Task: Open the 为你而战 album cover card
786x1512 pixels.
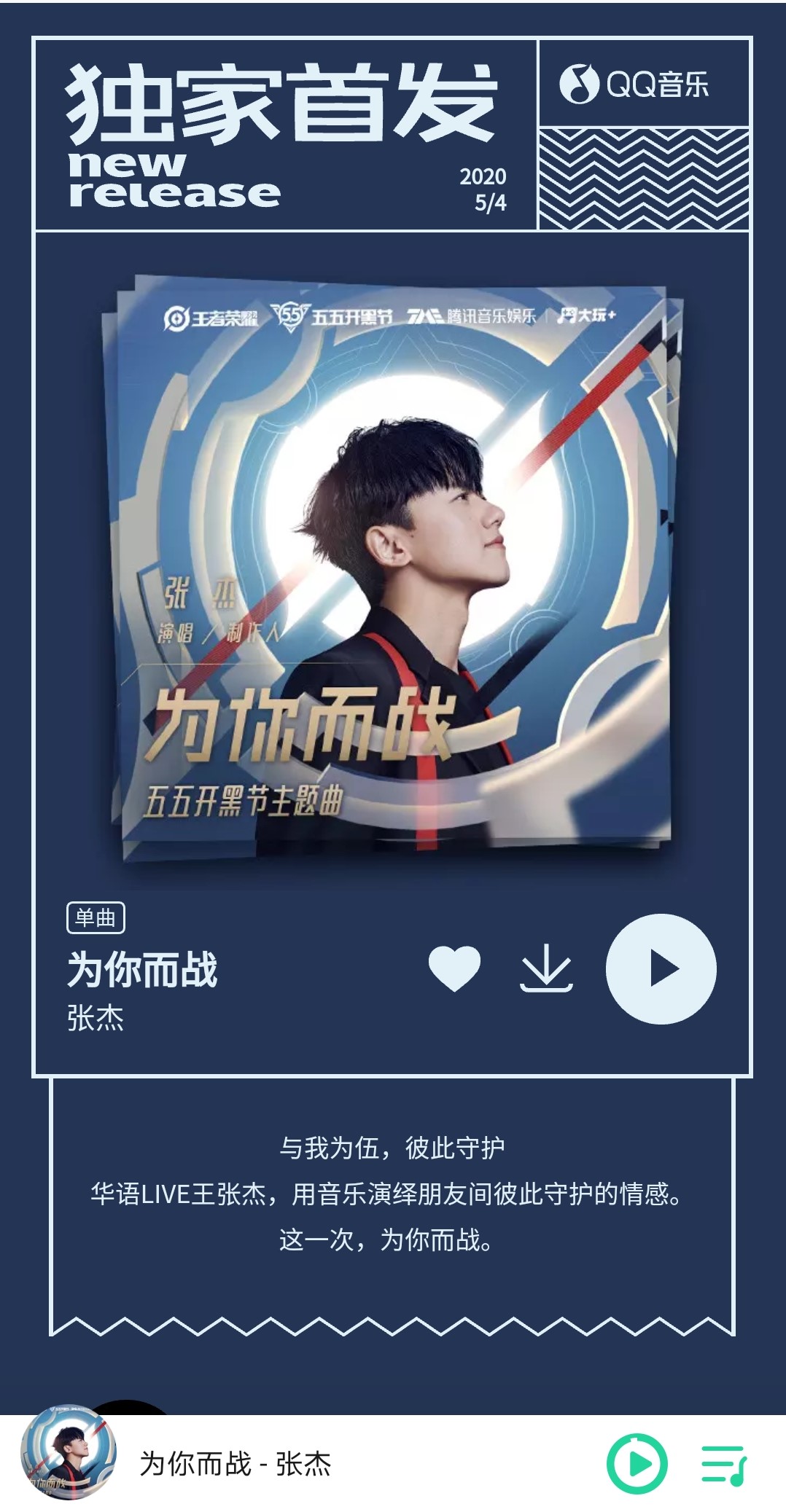Action: pos(394,568)
